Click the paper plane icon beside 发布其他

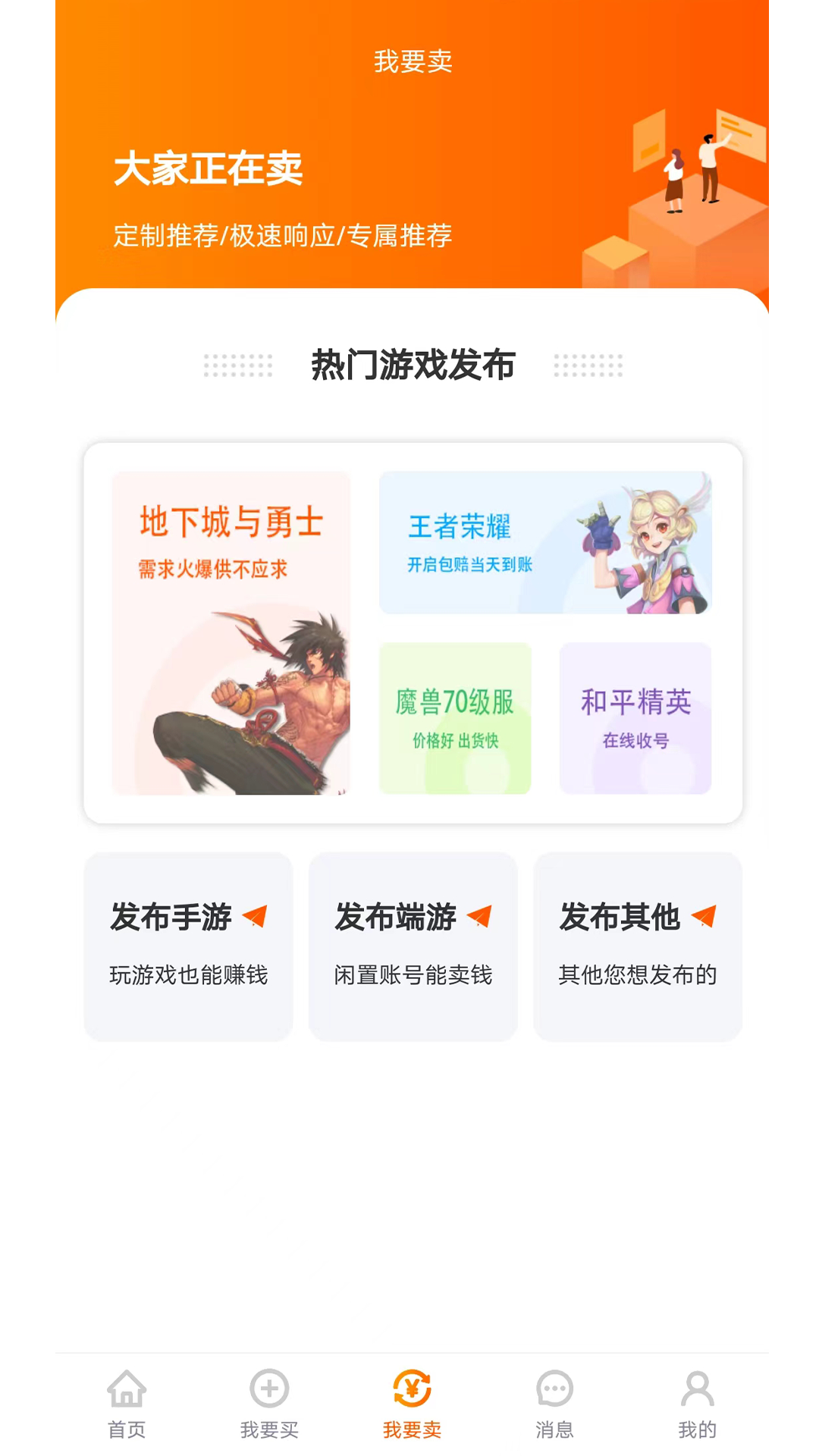[x=705, y=917]
